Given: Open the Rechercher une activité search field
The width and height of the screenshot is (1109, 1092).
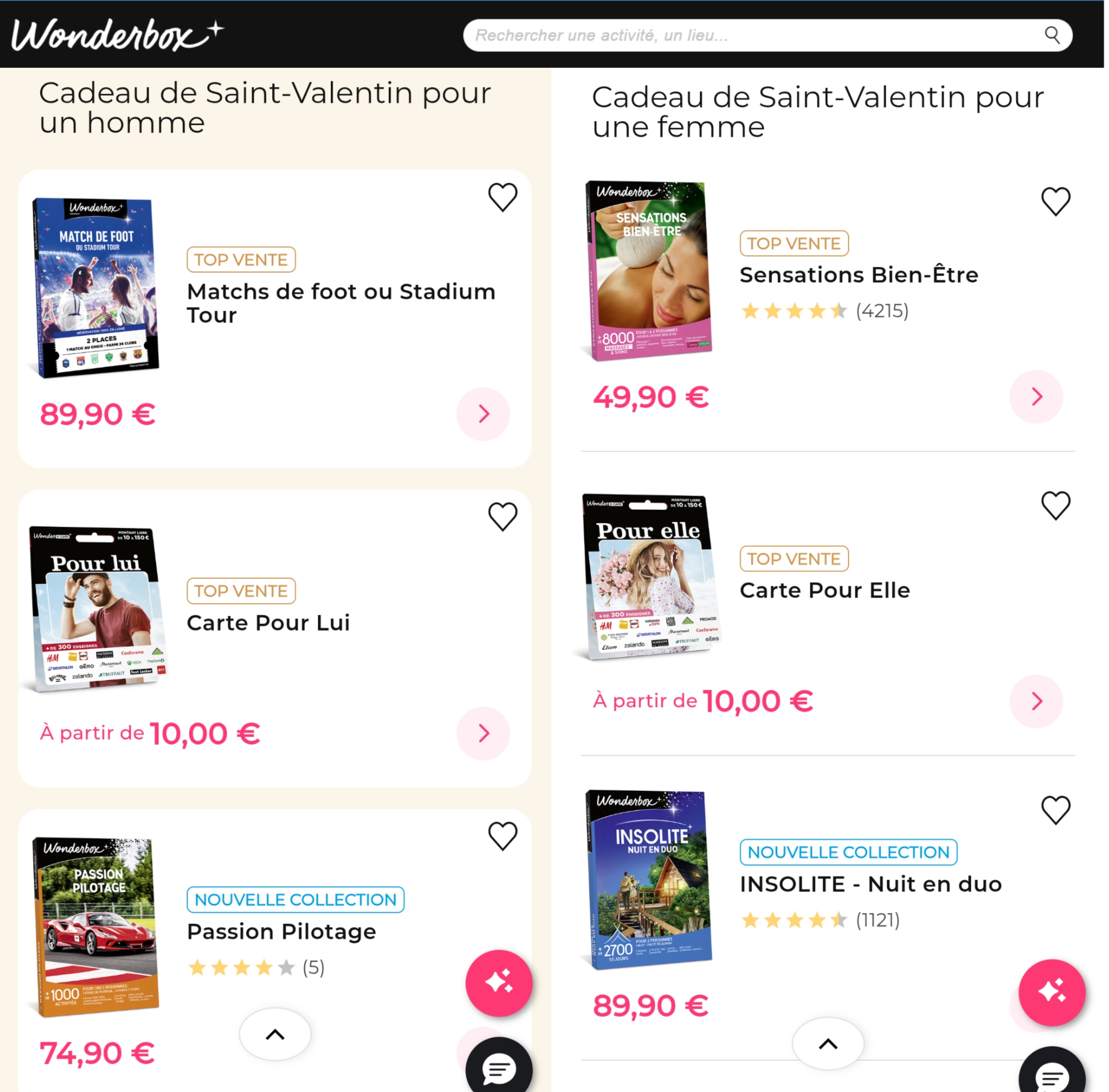Looking at the screenshot, I should (x=746, y=36).
